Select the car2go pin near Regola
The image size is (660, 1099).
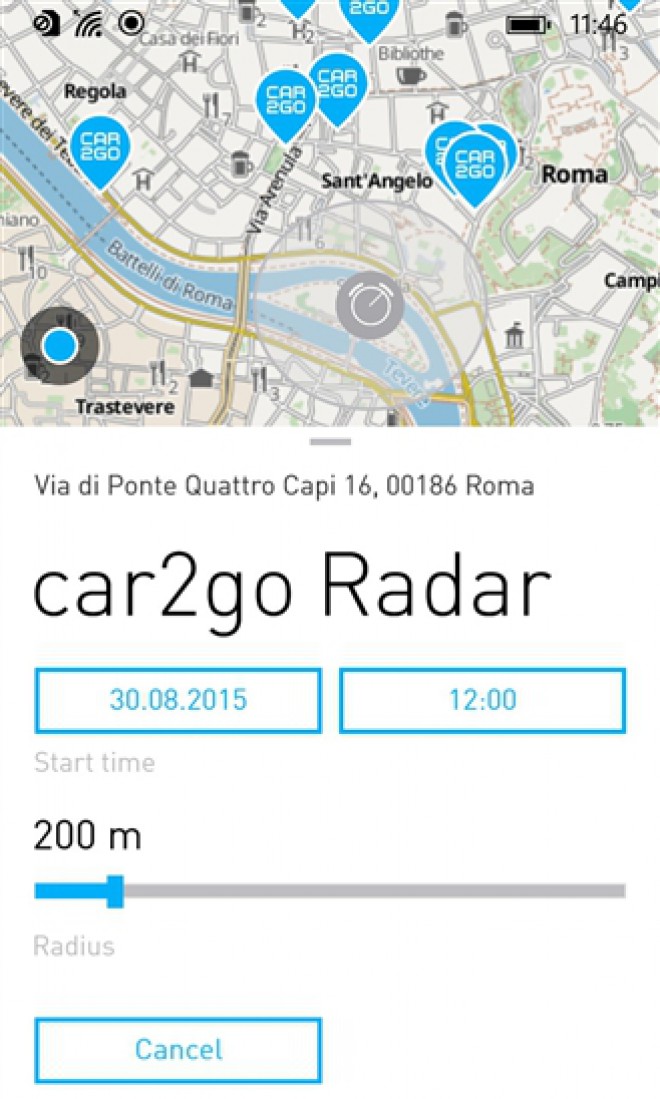(100, 151)
